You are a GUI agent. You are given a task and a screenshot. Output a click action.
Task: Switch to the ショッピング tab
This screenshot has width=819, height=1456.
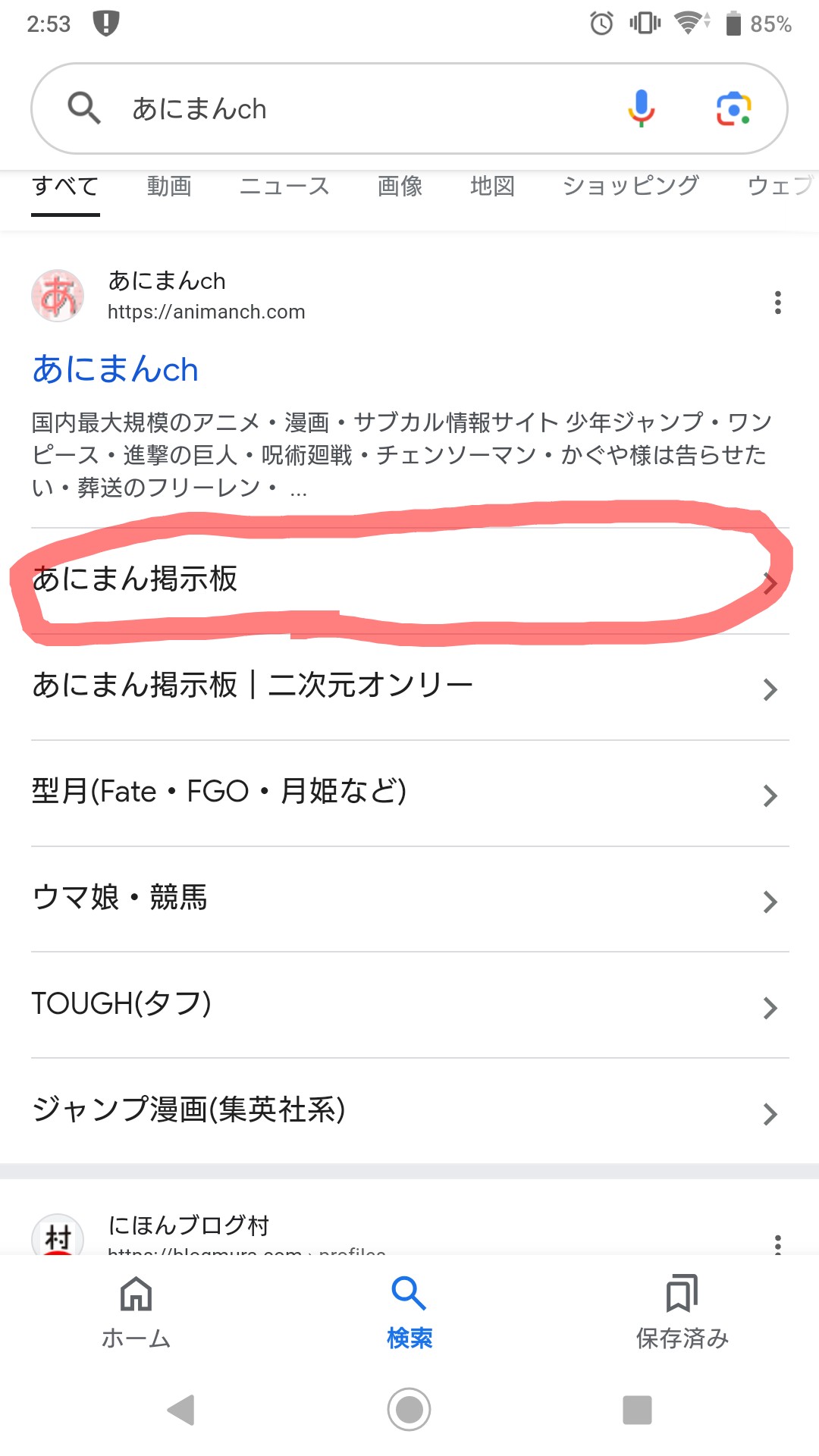tap(631, 186)
